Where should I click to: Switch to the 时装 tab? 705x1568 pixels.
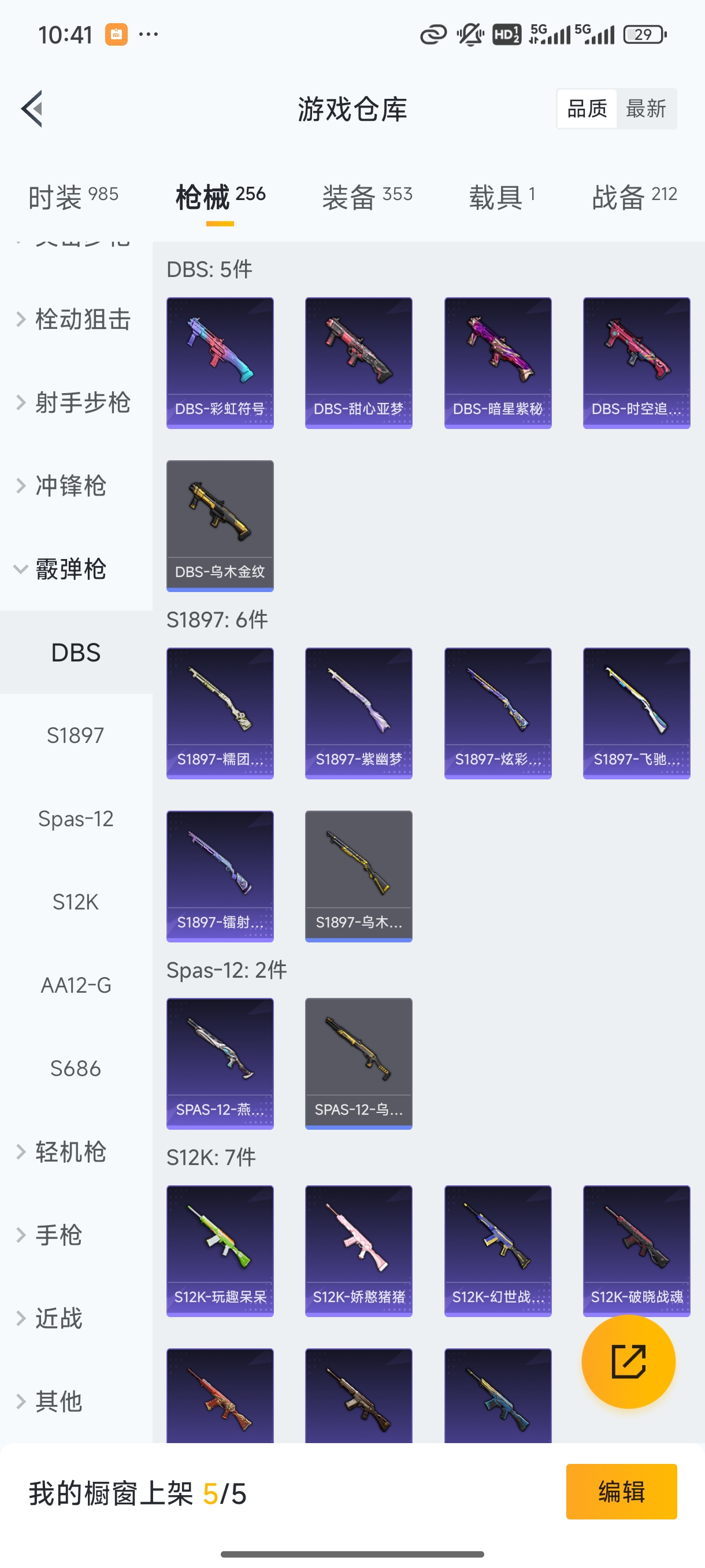73,197
